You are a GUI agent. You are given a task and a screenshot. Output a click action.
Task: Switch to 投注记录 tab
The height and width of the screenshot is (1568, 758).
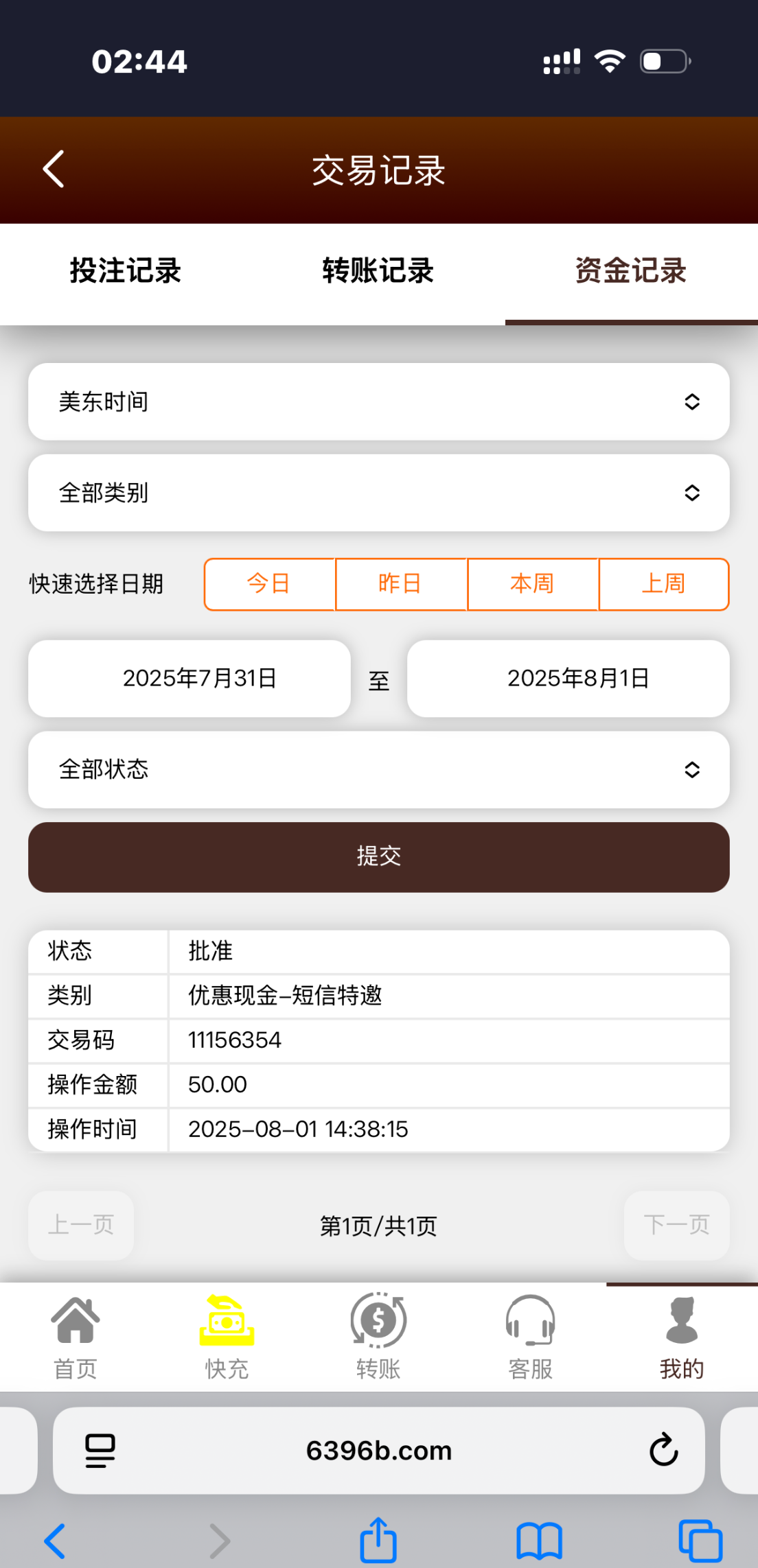126,270
